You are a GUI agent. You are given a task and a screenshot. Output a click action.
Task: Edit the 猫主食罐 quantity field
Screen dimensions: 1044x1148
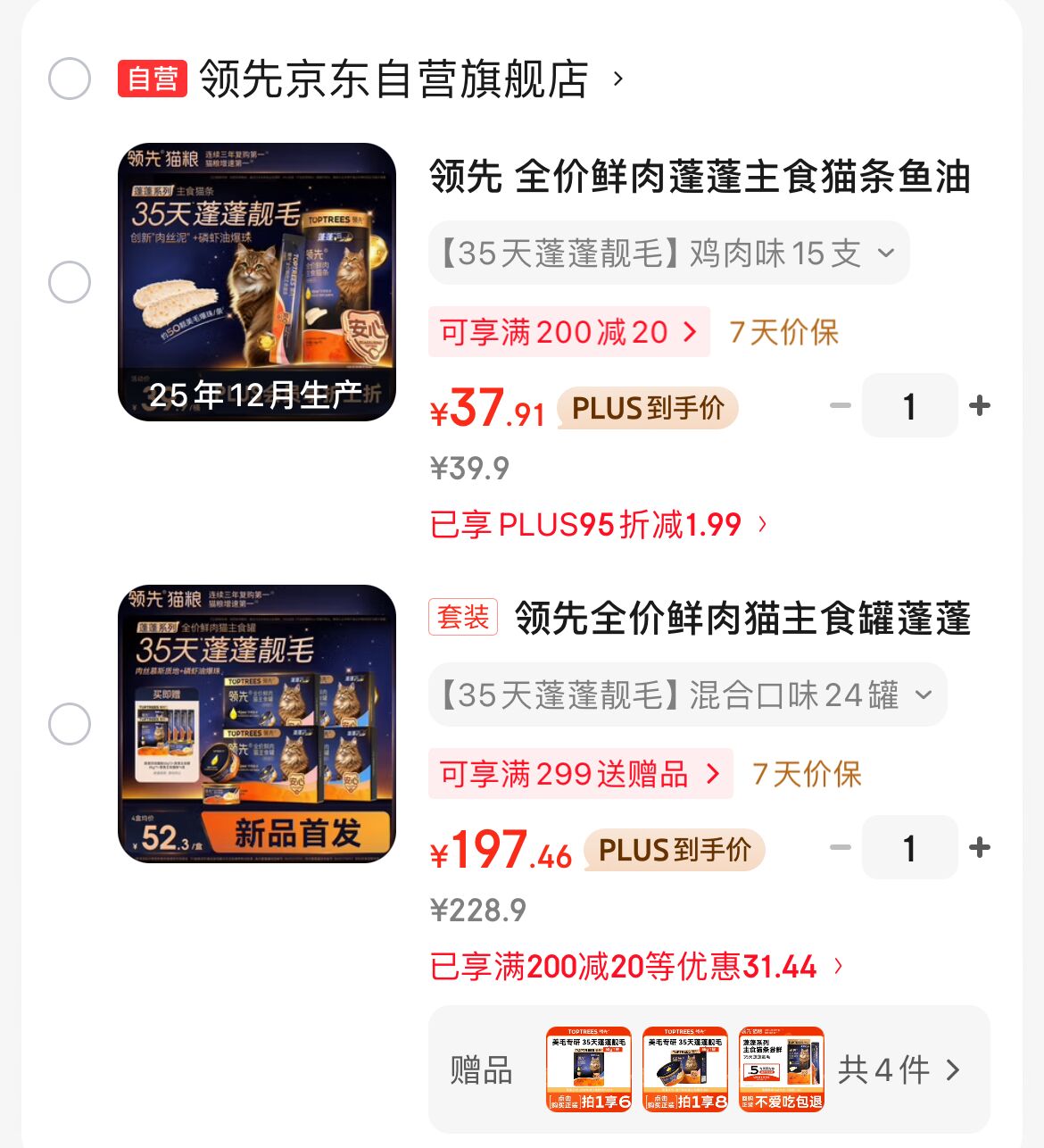[909, 848]
